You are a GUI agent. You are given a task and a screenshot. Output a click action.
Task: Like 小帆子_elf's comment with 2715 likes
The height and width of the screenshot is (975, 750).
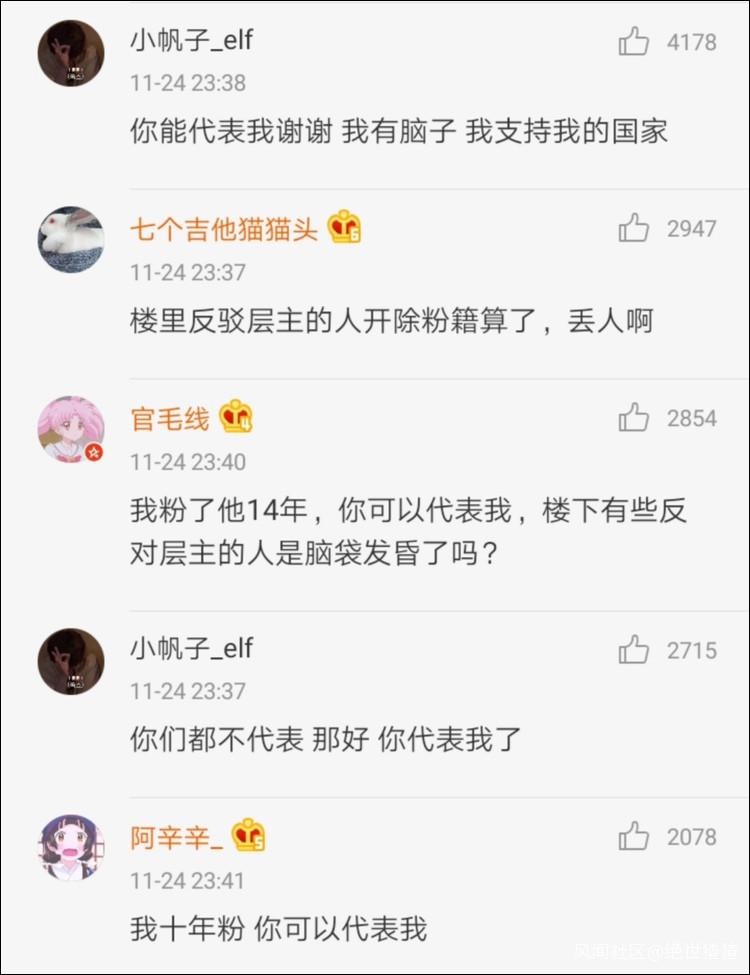[634, 650]
